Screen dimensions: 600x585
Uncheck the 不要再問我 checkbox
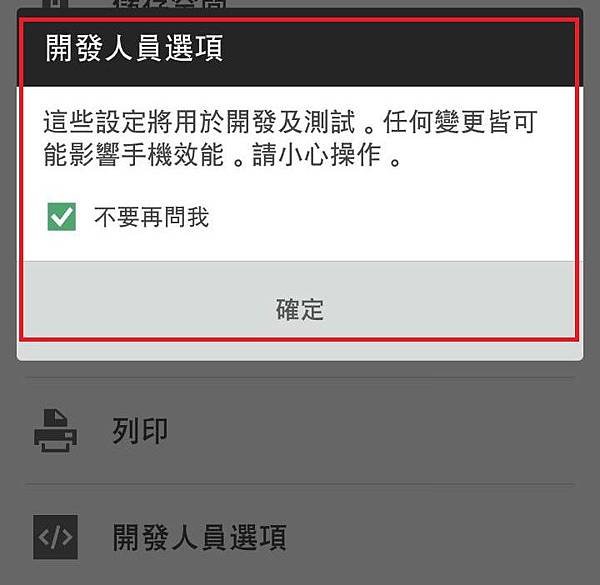[x=62, y=217]
